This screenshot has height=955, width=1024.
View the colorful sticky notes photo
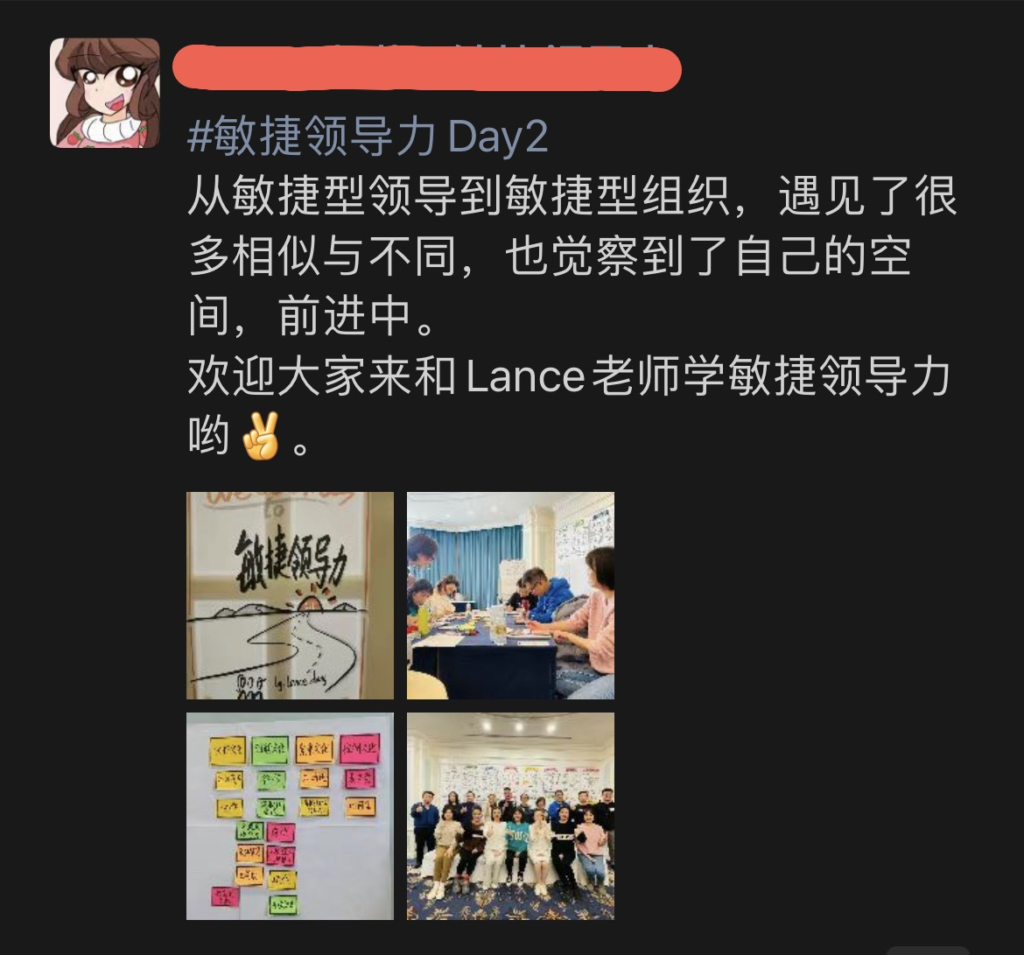[x=290, y=816]
